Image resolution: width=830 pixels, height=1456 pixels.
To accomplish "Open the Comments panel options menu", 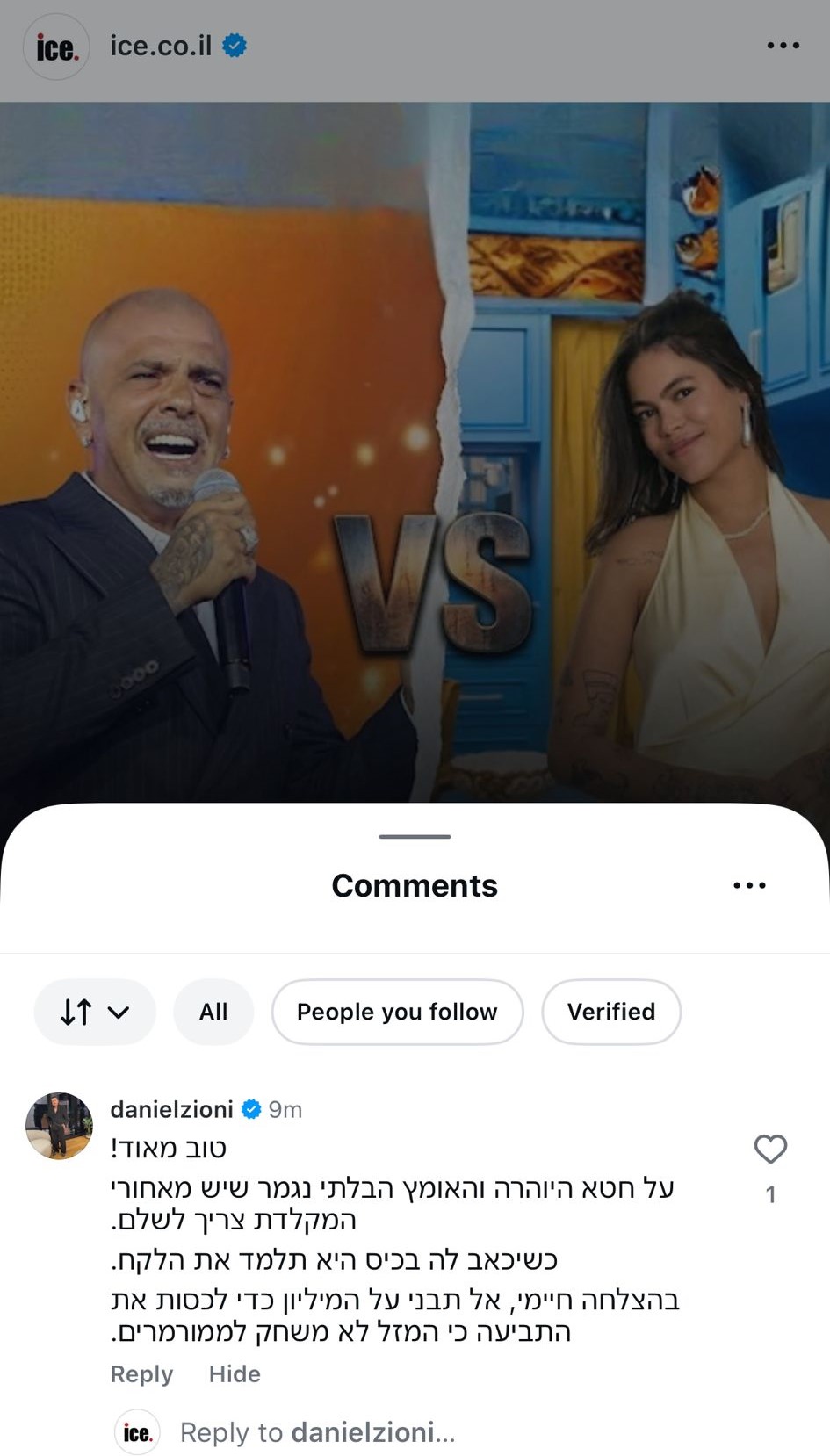I will coord(749,885).
